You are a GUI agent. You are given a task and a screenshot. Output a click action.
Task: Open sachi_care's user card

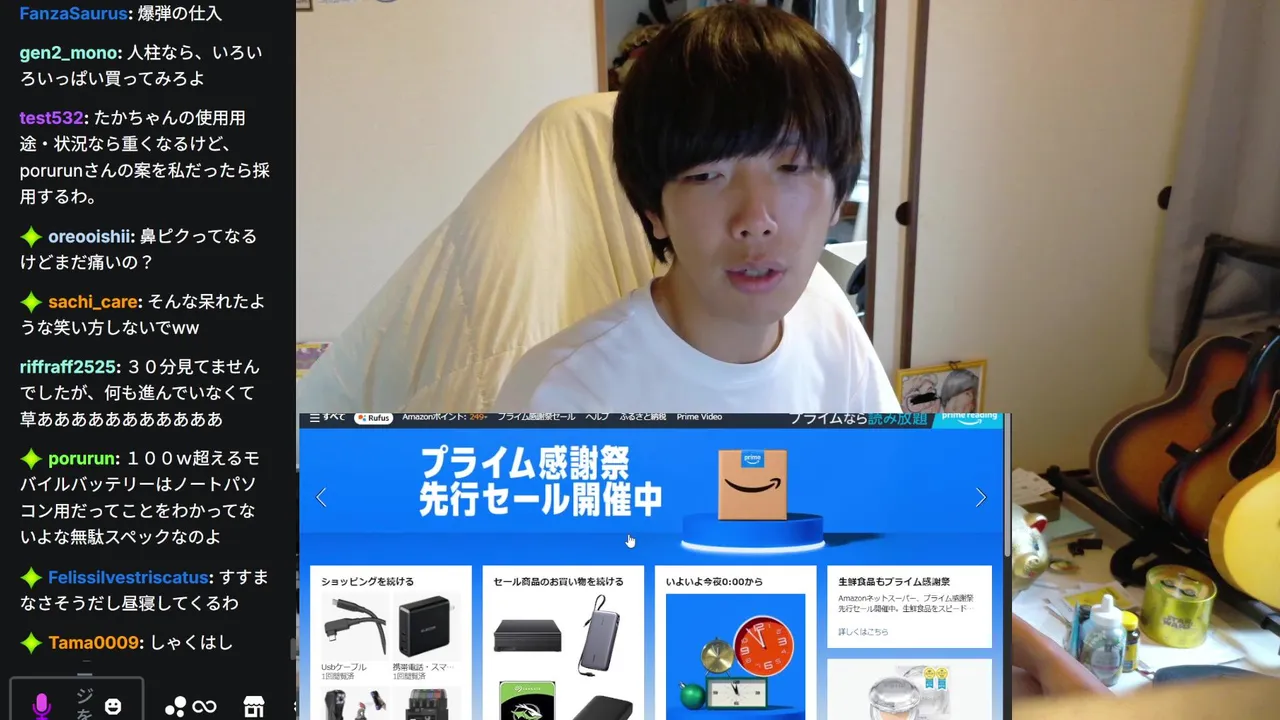point(94,302)
